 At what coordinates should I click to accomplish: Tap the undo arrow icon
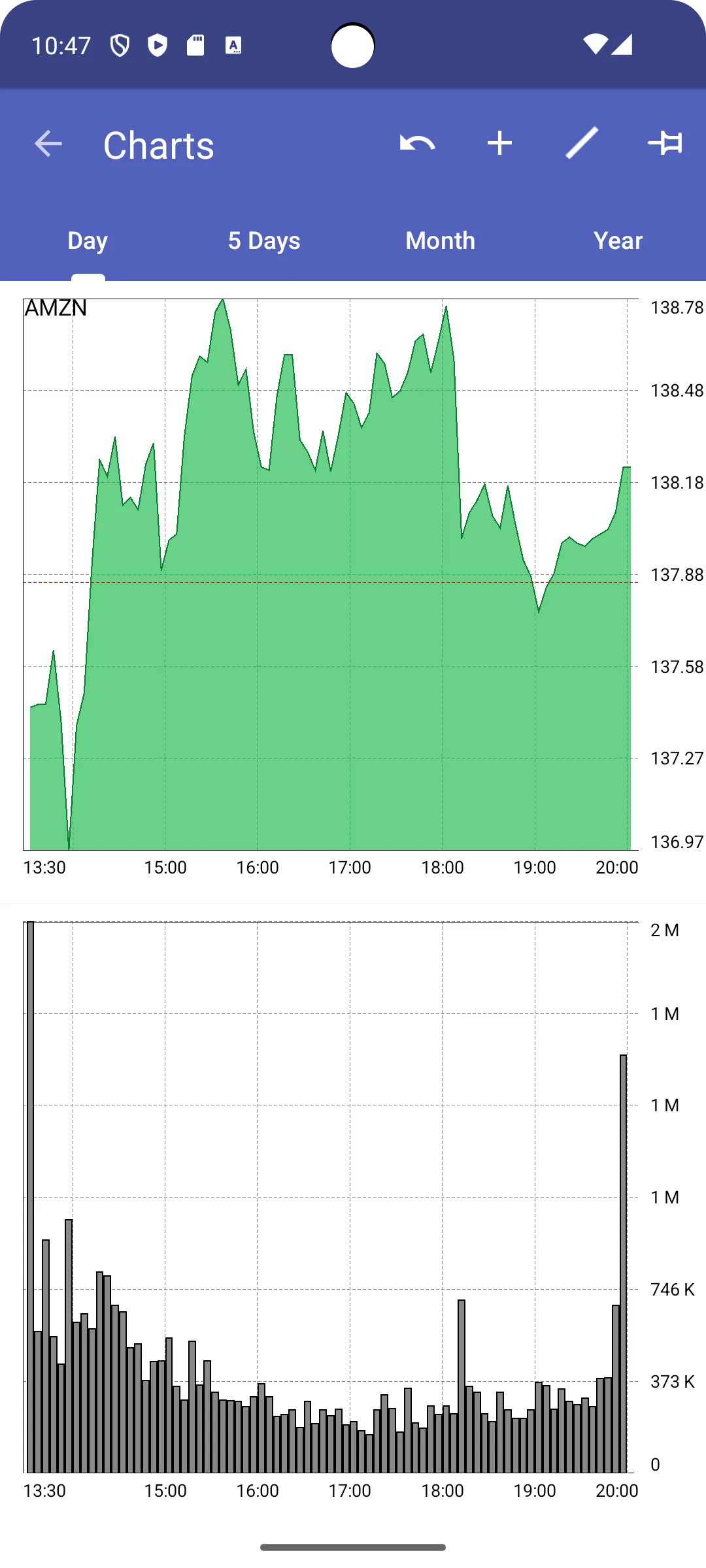pos(417,144)
